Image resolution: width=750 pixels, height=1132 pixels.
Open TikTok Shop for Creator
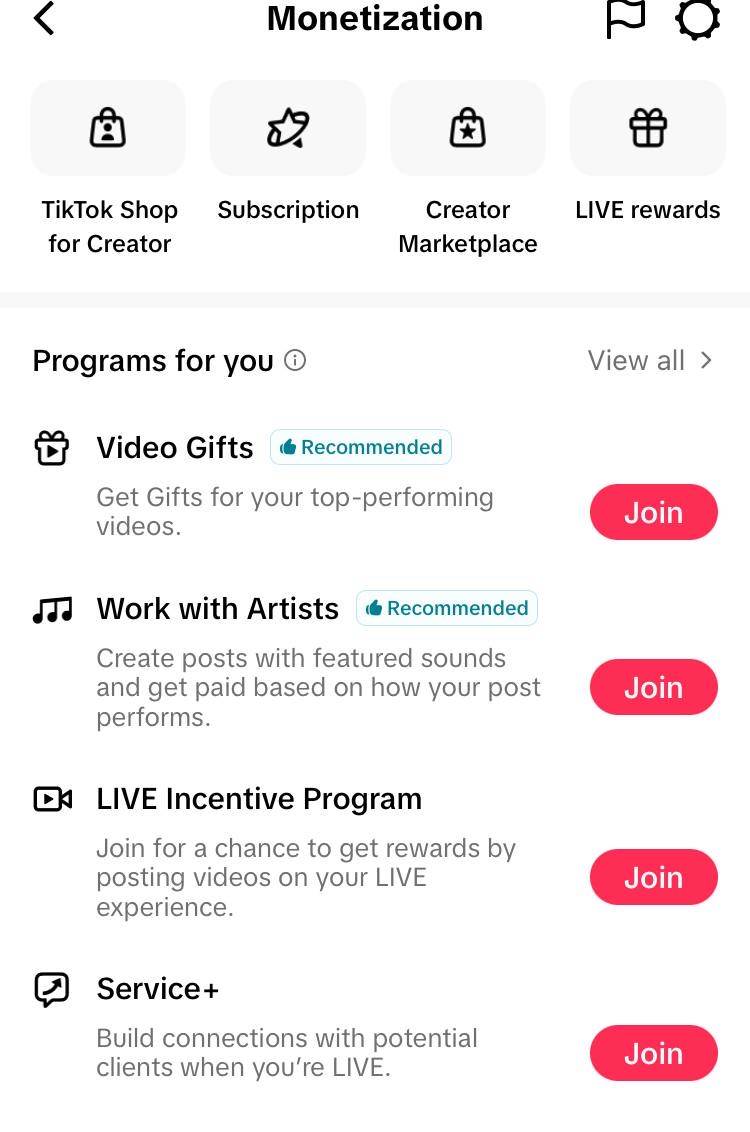coord(108,129)
